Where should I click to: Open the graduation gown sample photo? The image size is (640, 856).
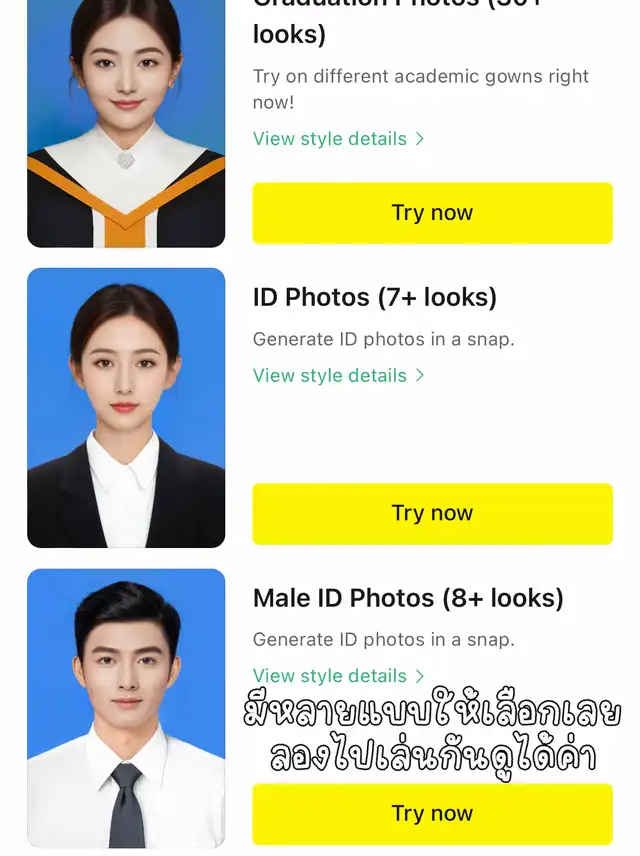[126, 123]
